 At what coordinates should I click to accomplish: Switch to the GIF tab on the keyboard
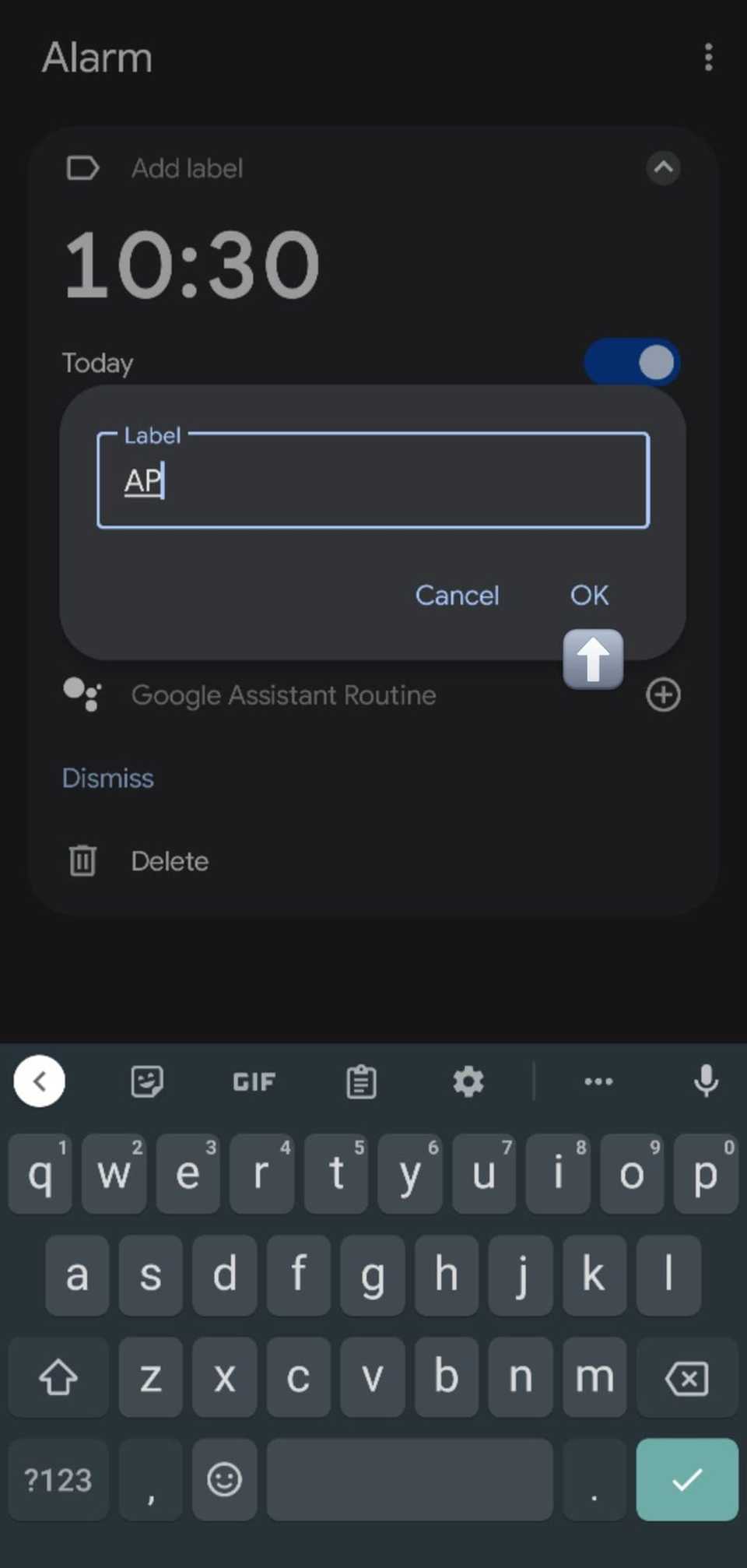(252, 1081)
